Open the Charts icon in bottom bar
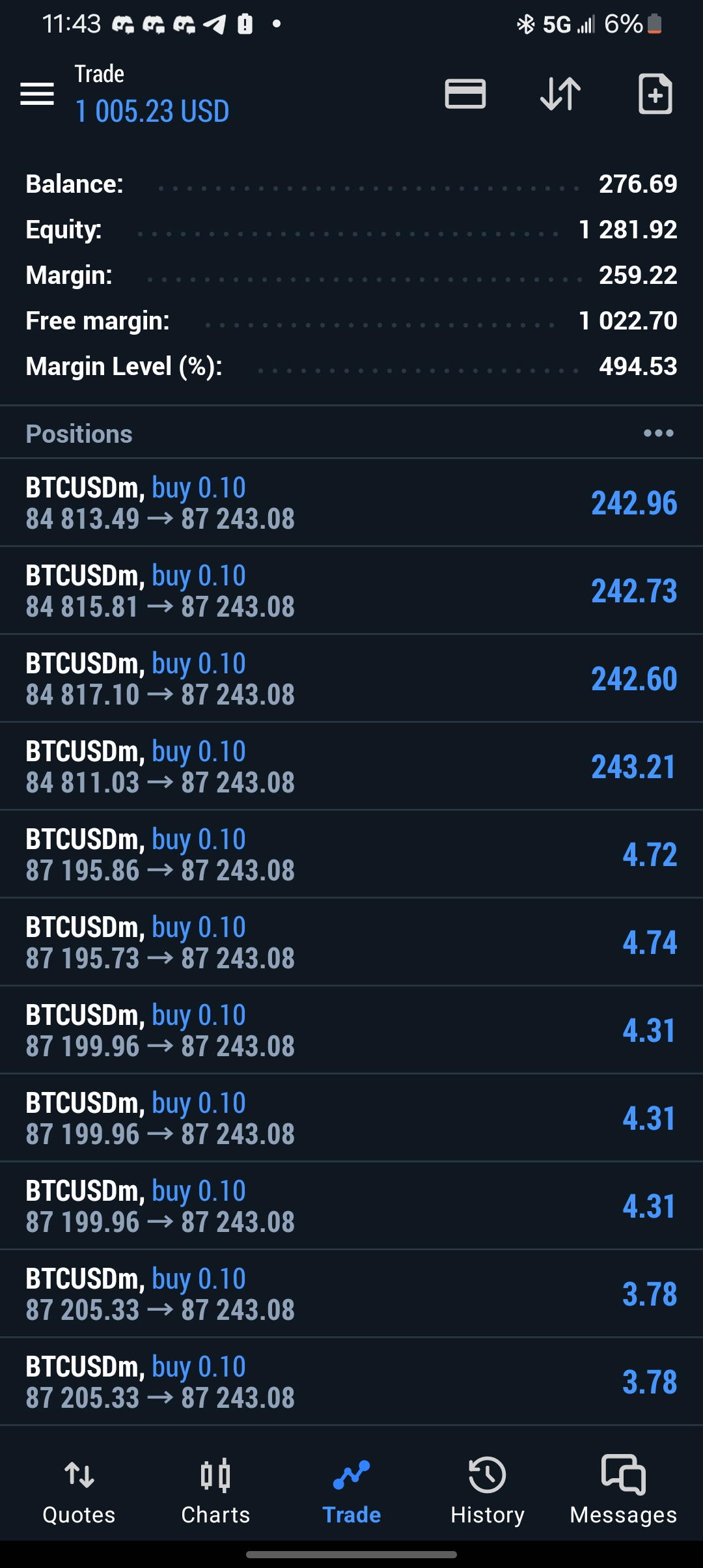The height and width of the screenshot is (1568, 703). (216, 1491)
